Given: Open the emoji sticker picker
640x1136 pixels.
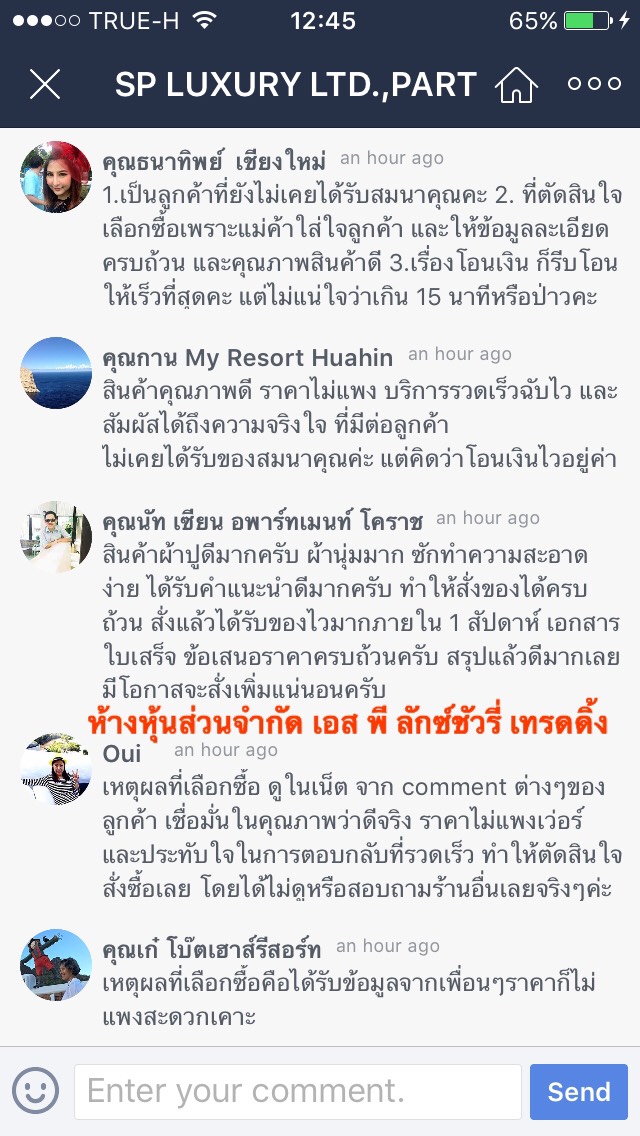Looking at the screenshot, I should [35, 1091].
